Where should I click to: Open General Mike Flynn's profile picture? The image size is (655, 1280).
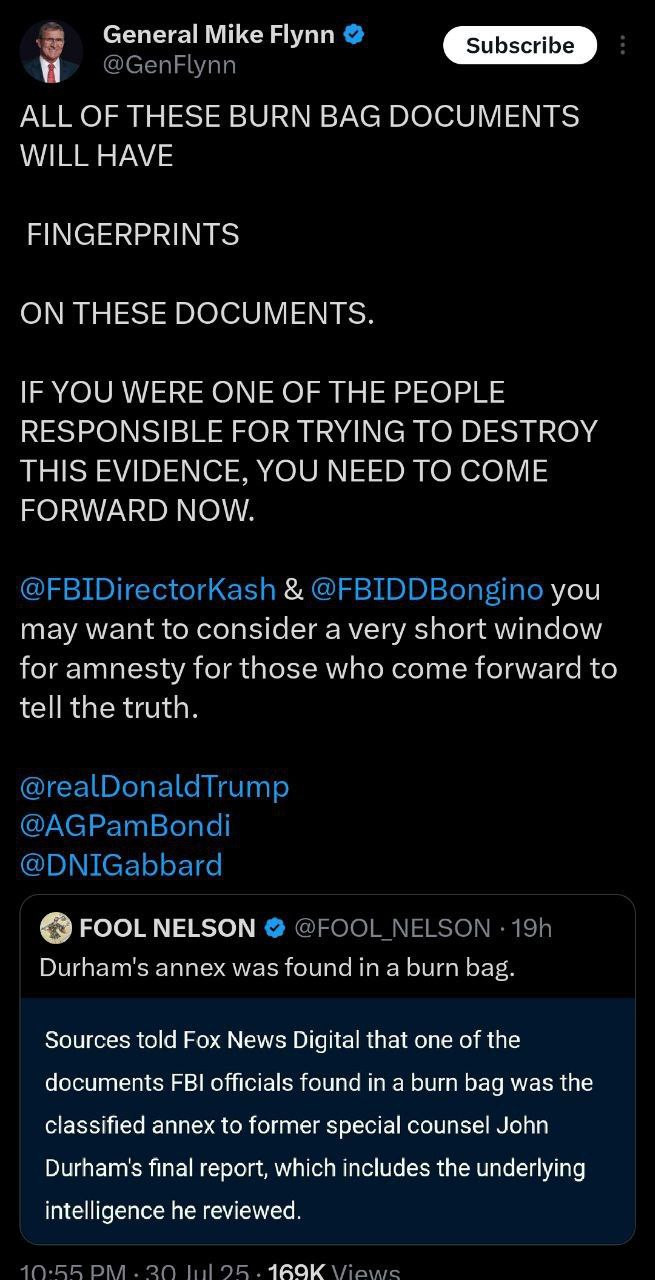pos(52,51)
